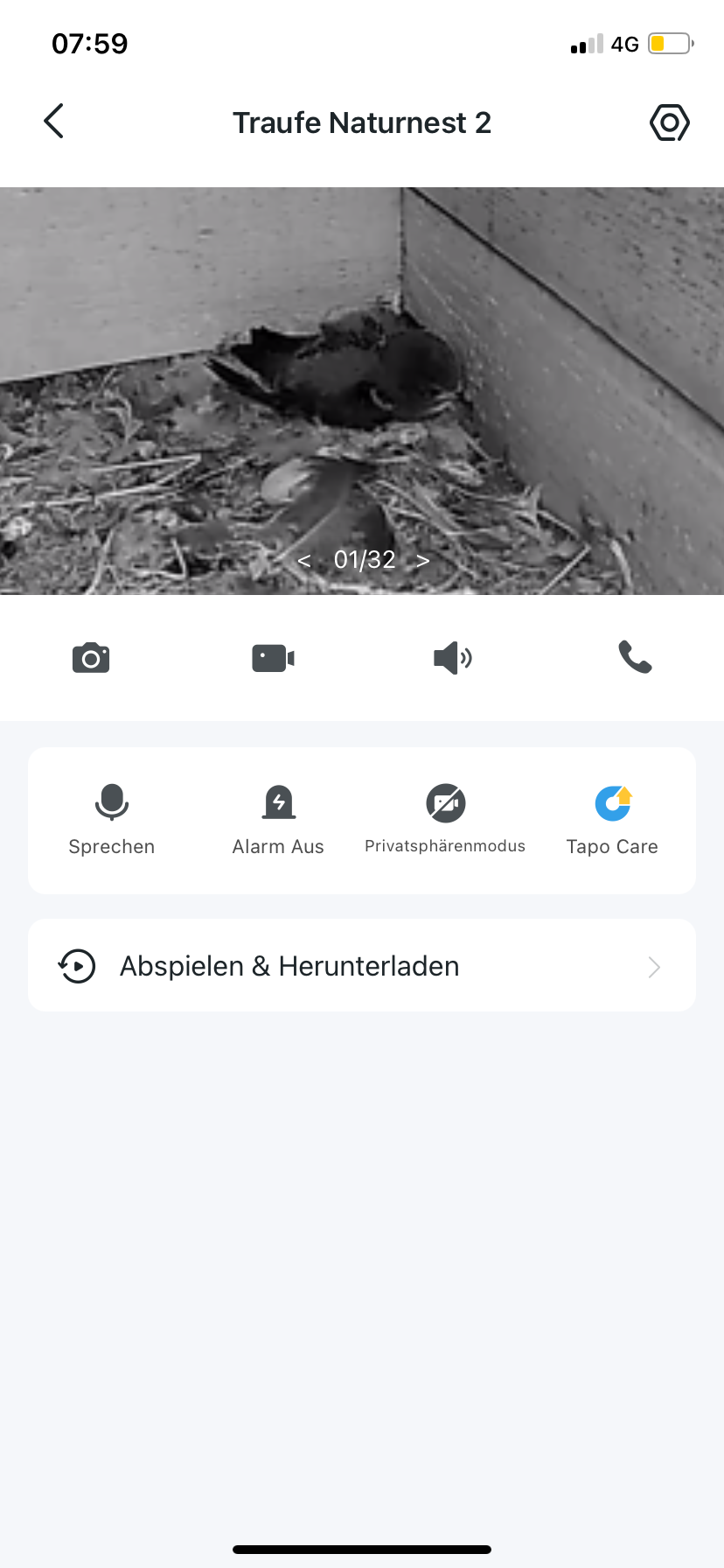
Task: Mute the camera sound via speaker icon
Action: [x=453, y=658]
